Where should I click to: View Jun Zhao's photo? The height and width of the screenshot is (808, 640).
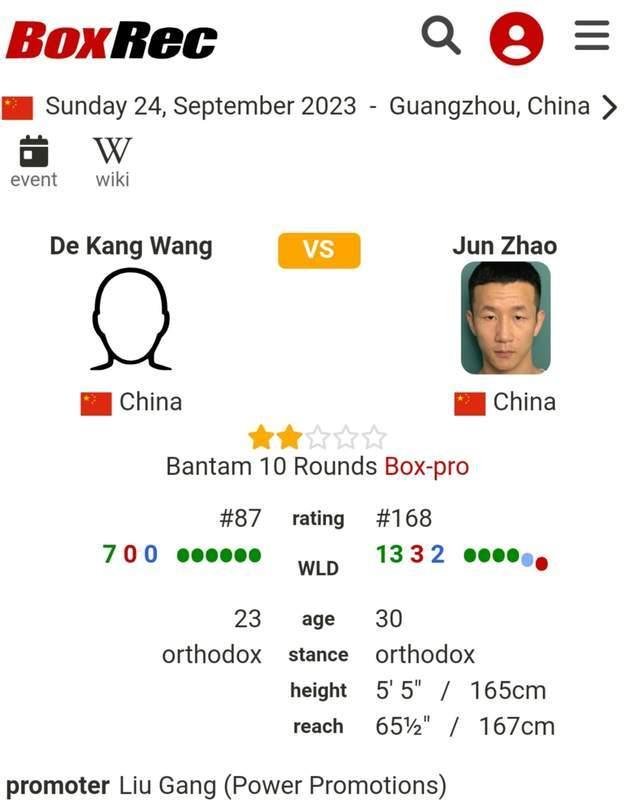505,318
